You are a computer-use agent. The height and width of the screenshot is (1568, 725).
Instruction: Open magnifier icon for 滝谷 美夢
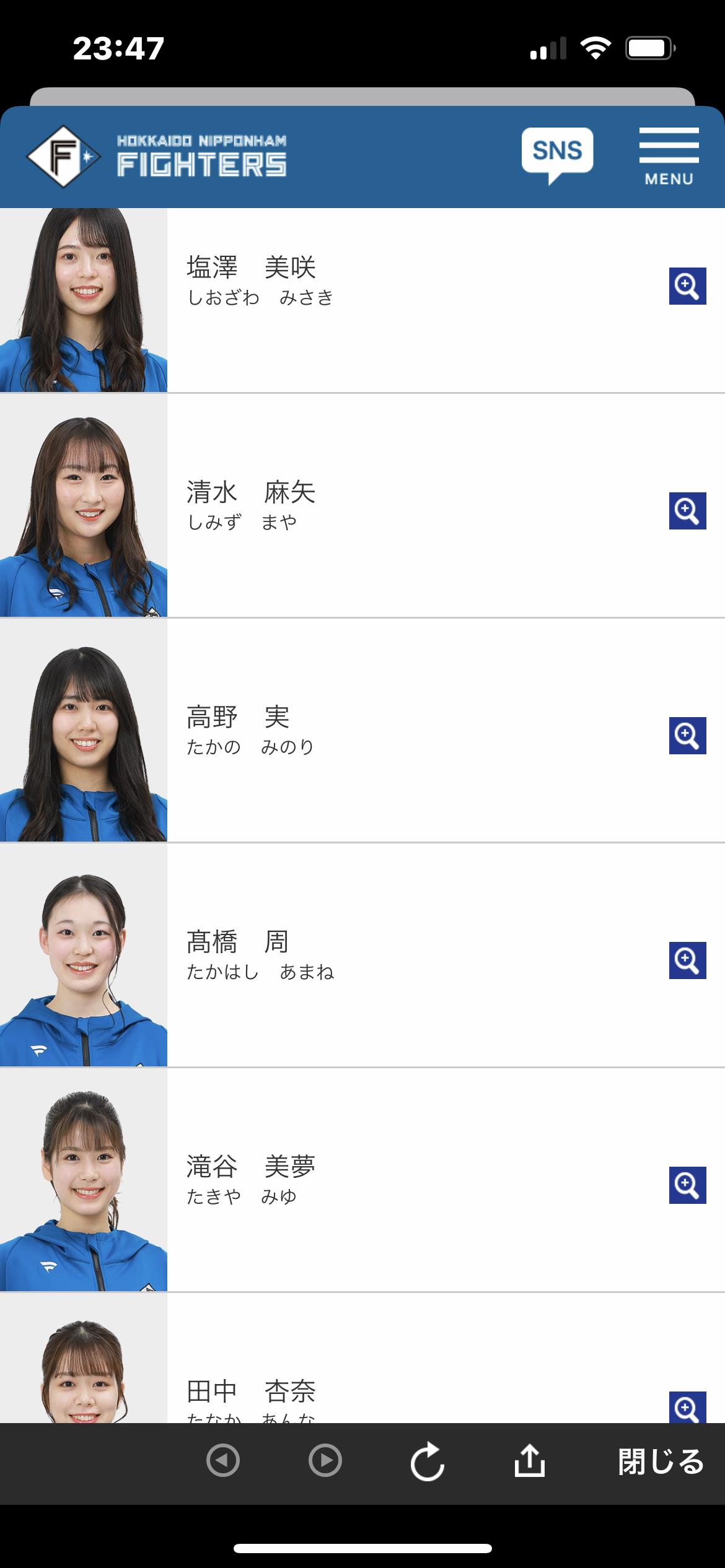pos(688,1185)
